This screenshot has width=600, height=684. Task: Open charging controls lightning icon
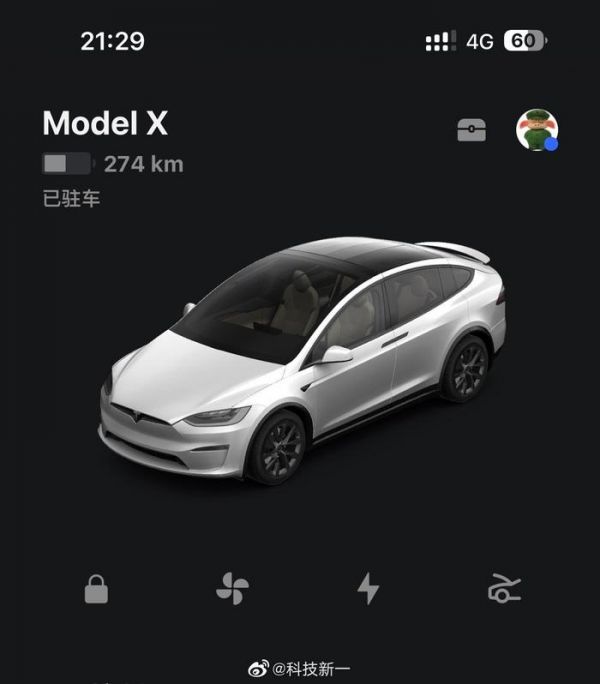pyautogui.click(x=368, y=589)
